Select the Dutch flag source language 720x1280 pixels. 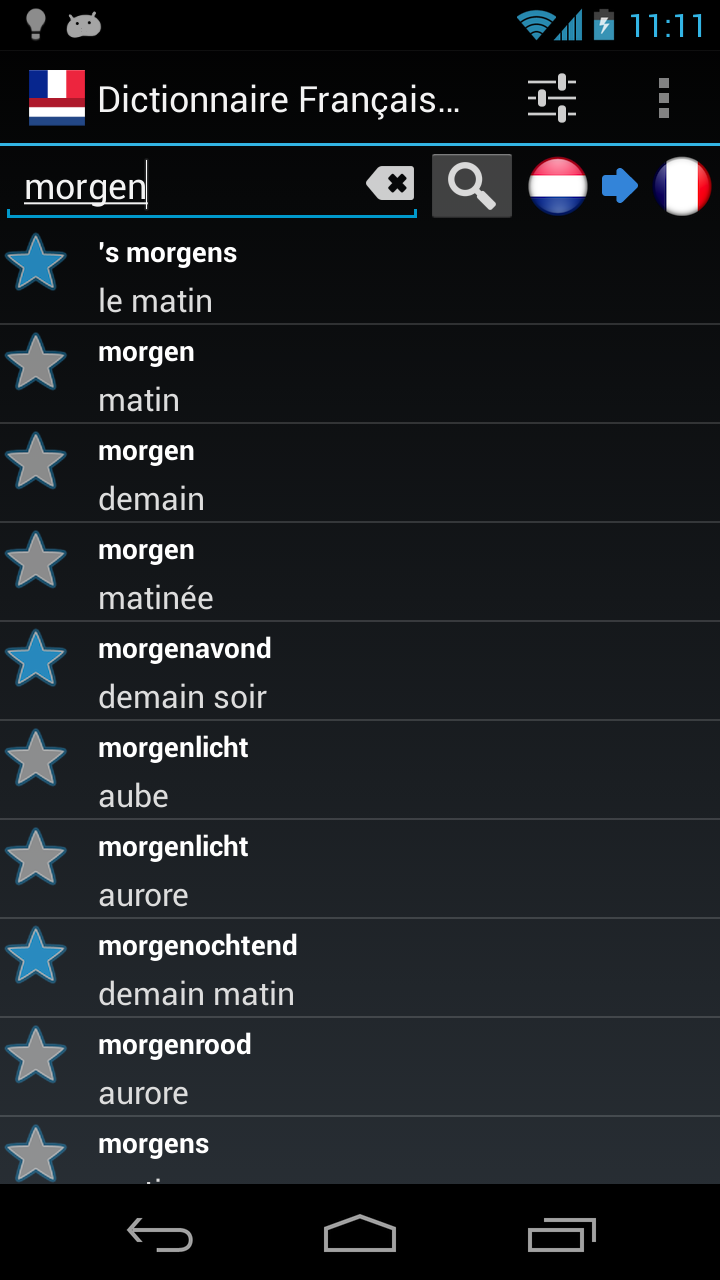[x=557, y=186]
